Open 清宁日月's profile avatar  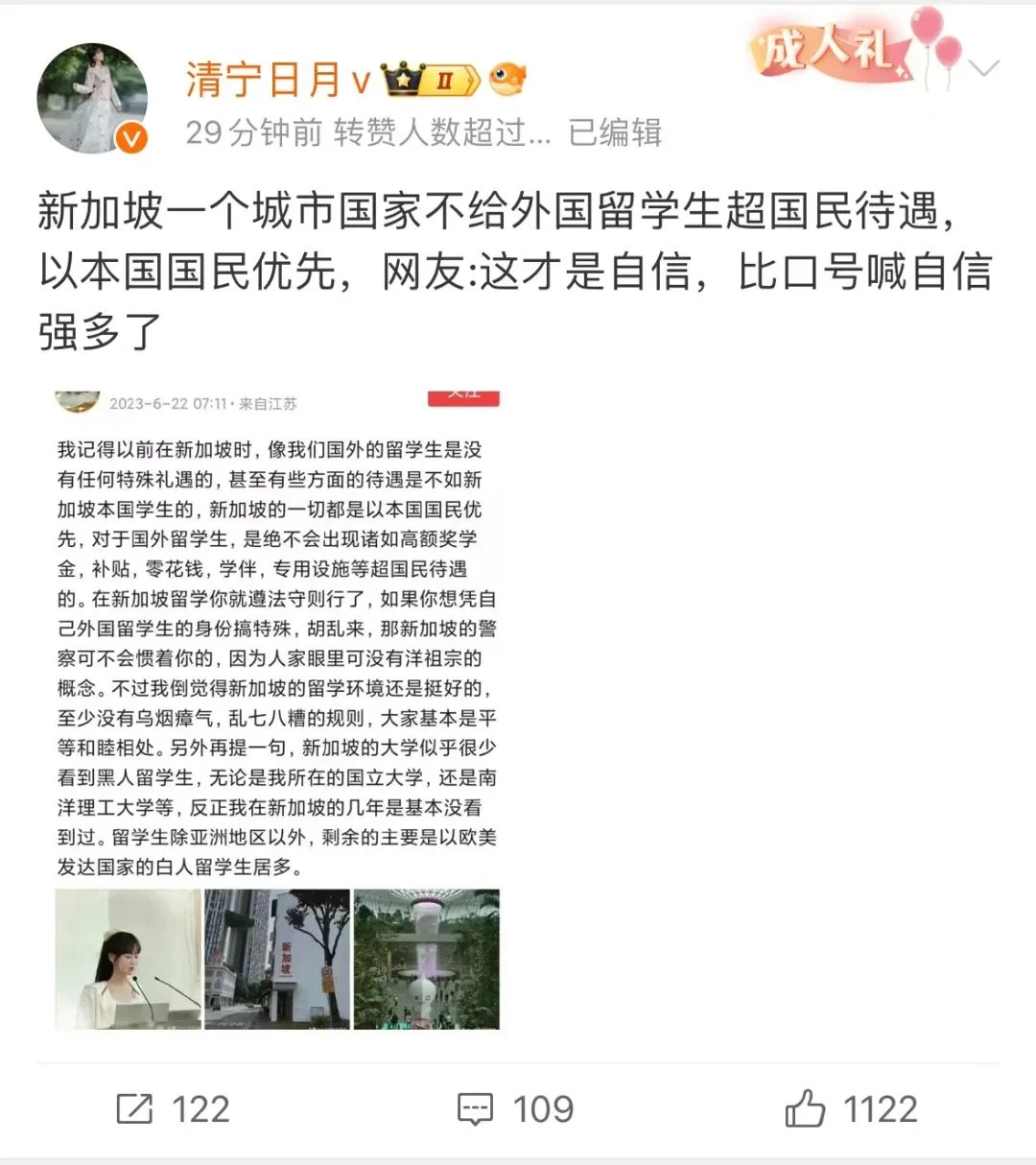[x=92, y=99]
